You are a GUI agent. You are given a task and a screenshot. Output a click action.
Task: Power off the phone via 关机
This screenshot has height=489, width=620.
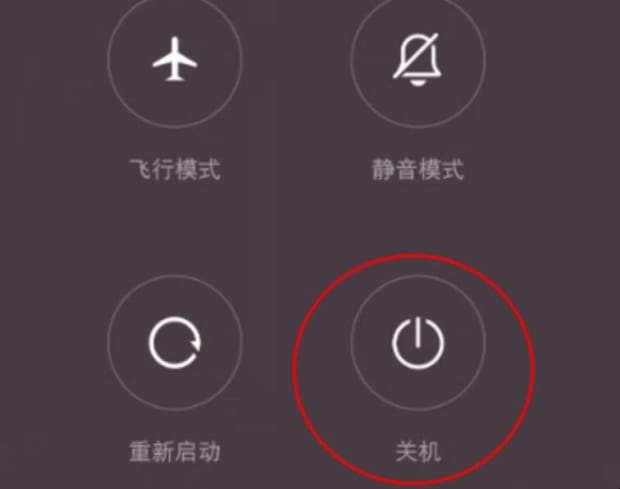(x=418, y=343)
